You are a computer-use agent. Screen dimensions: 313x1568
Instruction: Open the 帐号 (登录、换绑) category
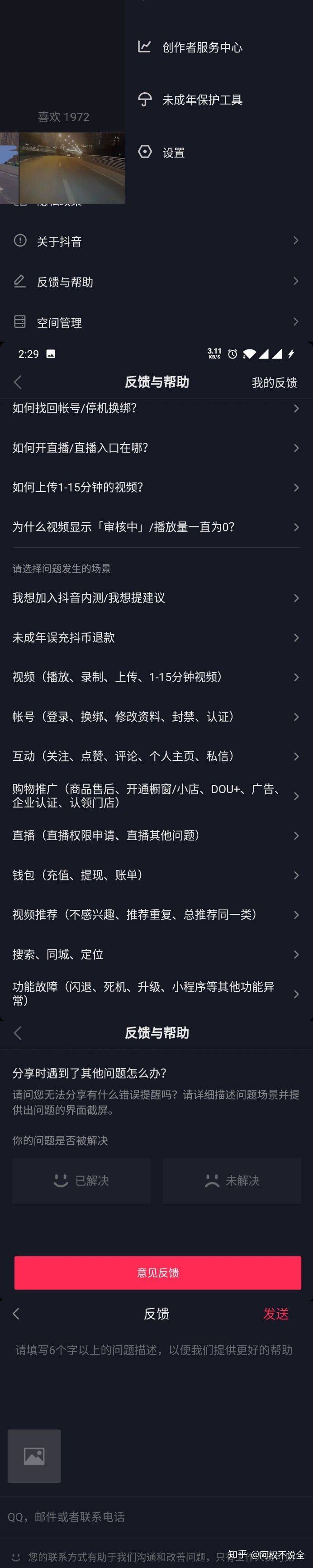coord(156,717)
